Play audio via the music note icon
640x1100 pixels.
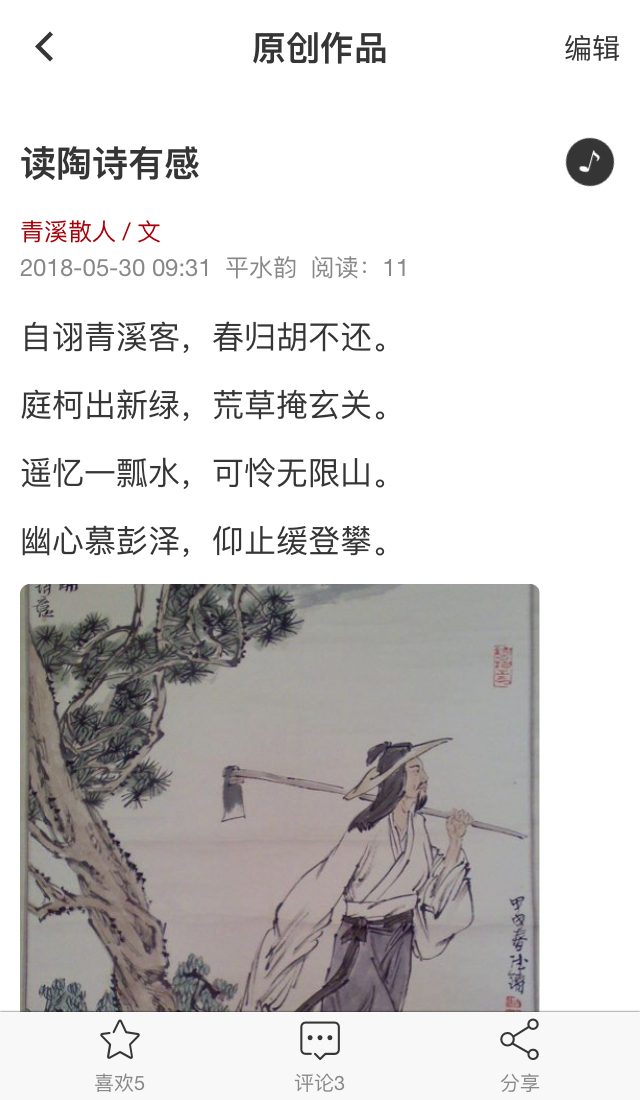pos(590,162)
